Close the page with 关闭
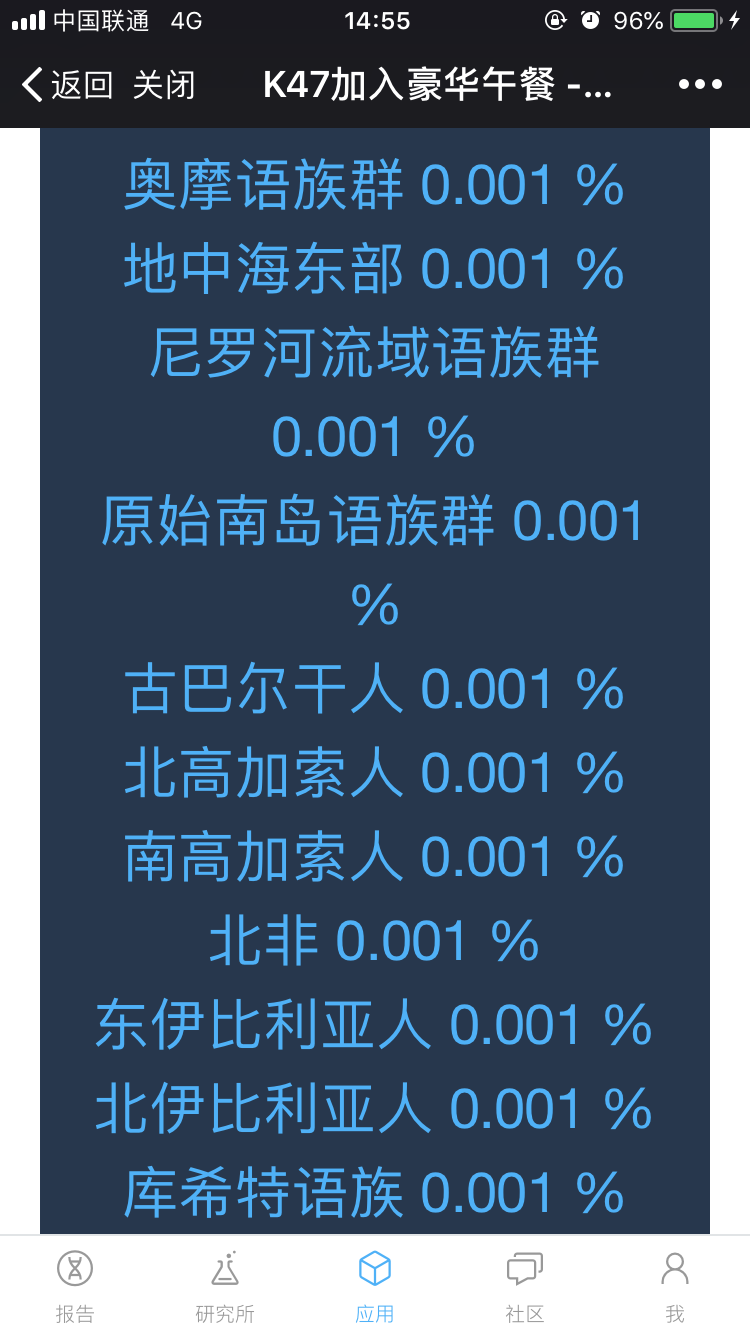 (164, 85)
